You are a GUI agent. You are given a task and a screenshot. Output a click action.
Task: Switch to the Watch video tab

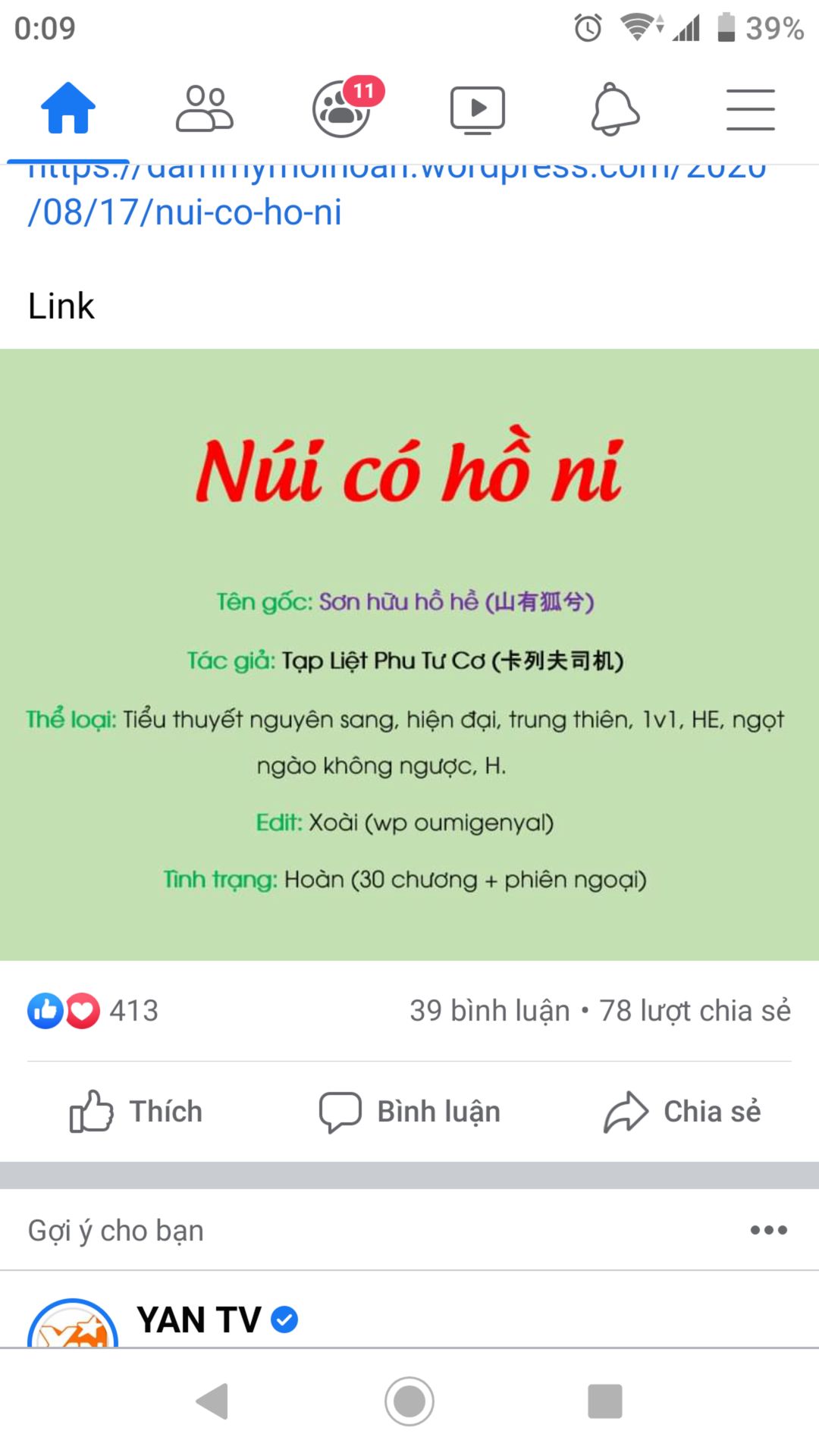coord(478,108)
